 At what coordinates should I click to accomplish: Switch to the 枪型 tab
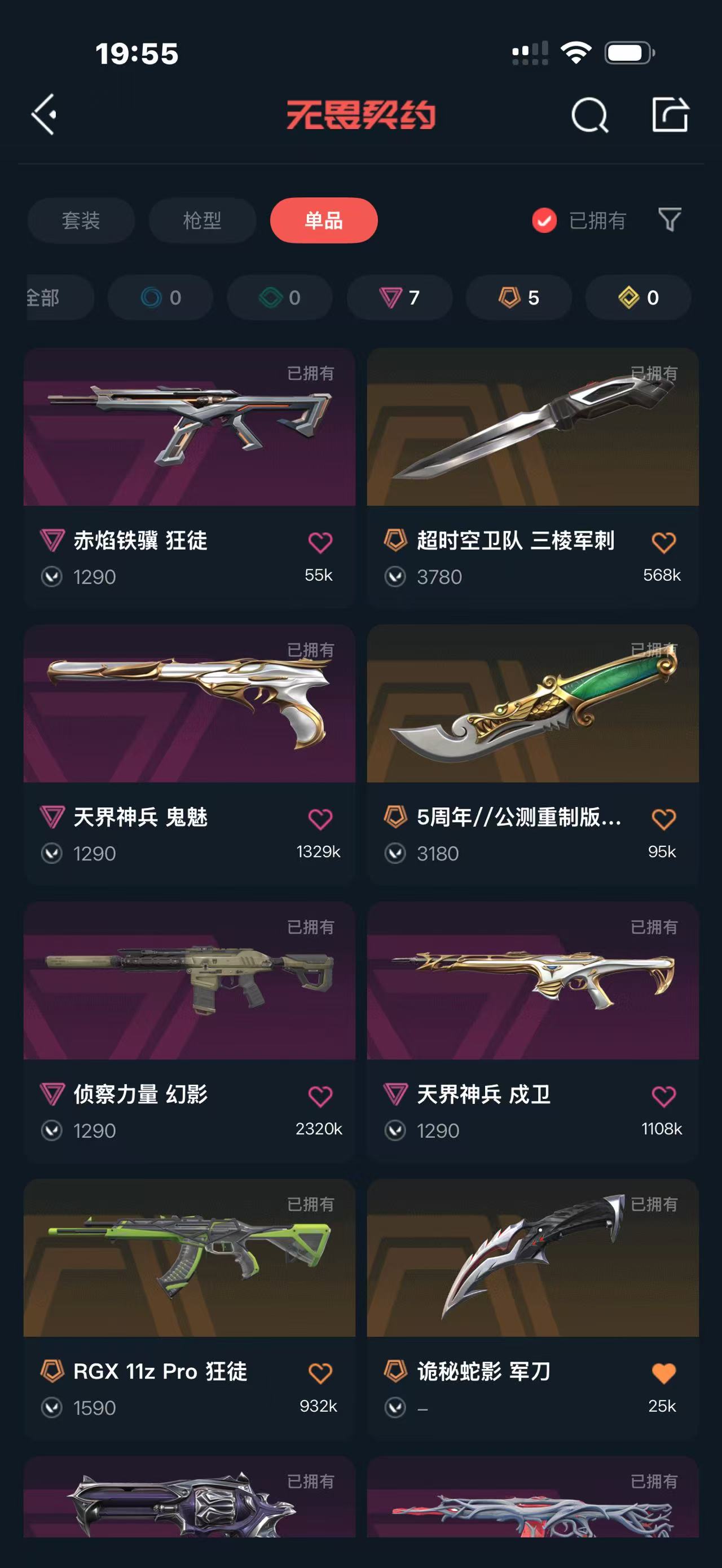tap(202, 220)
